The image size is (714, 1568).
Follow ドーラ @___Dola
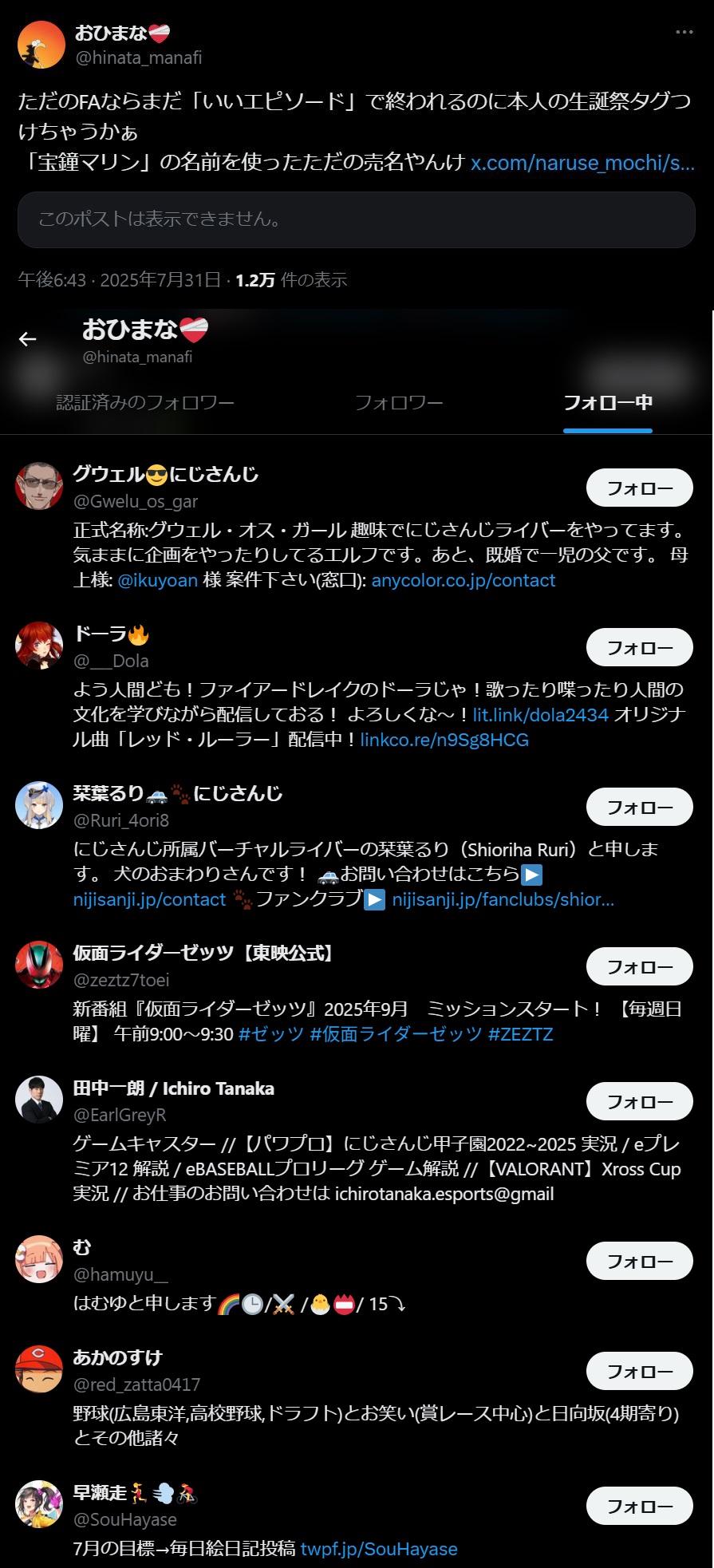639,648
